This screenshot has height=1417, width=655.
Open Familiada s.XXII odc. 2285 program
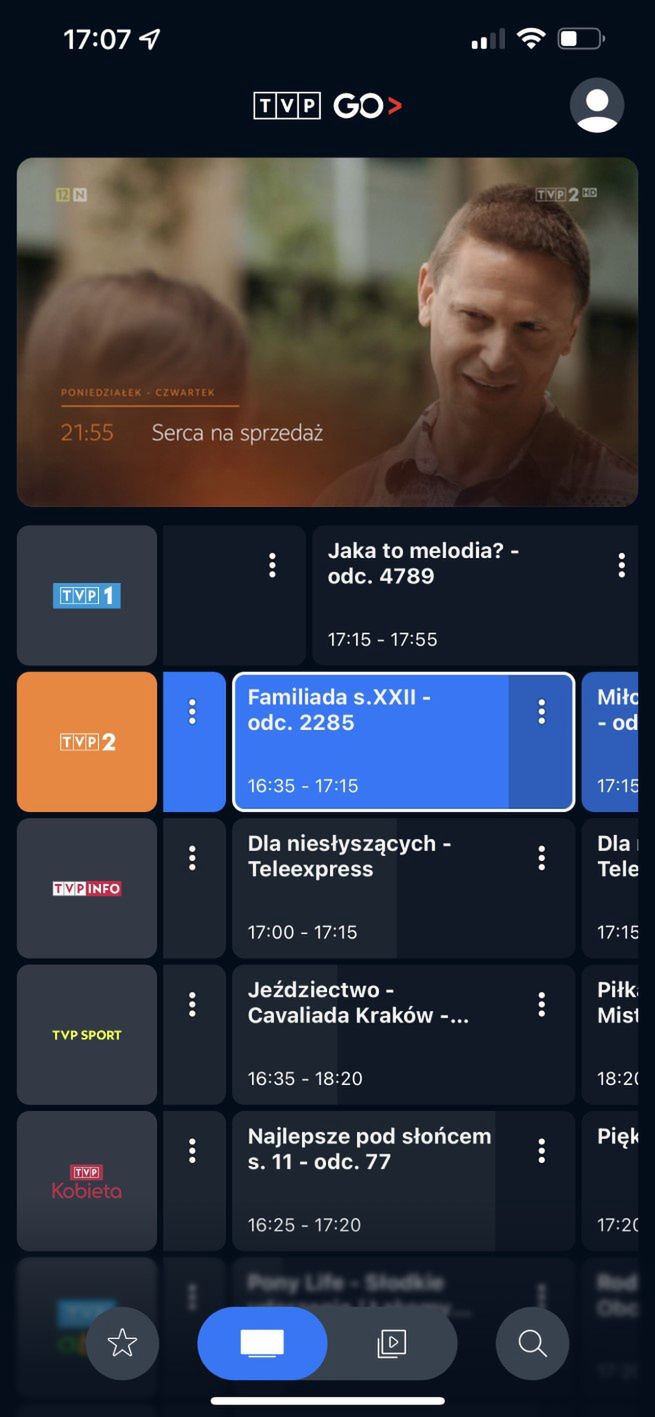370,742
